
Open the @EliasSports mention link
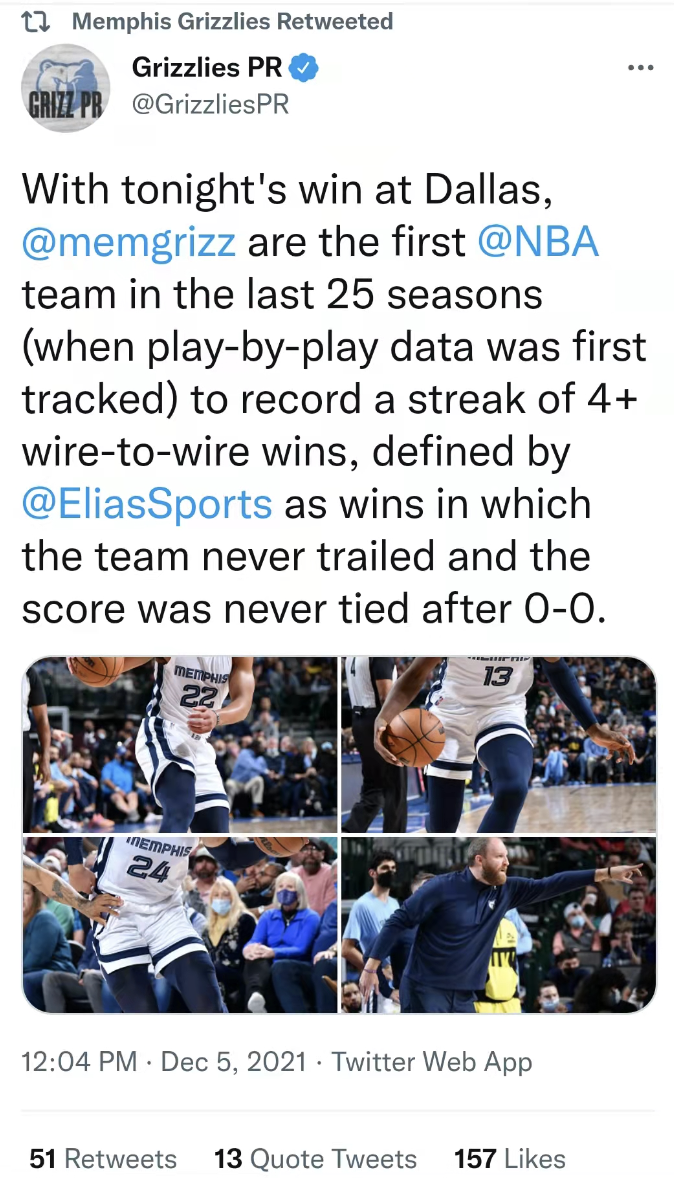(147, 503)
